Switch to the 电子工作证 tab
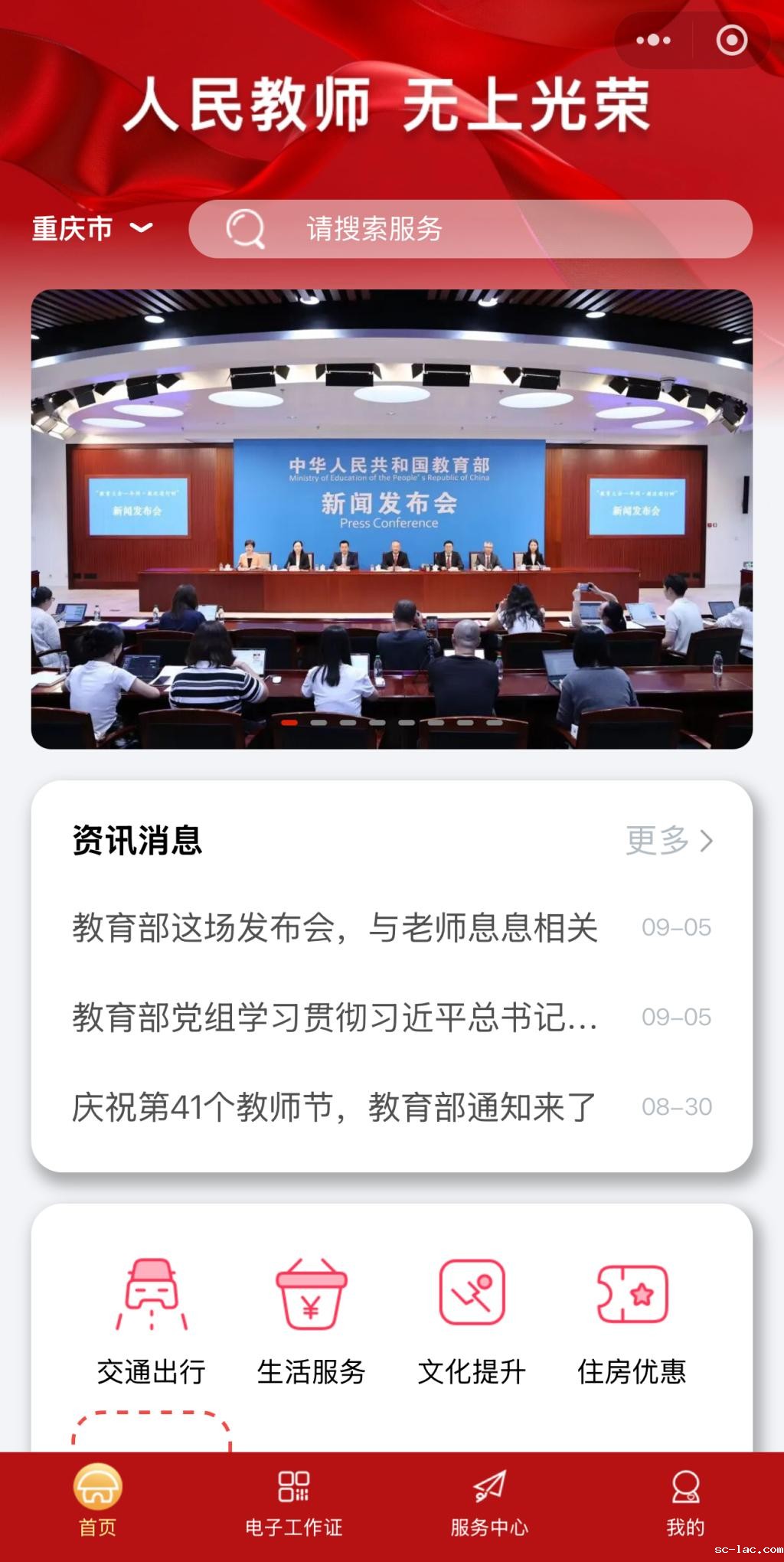 click(294, 1500)
